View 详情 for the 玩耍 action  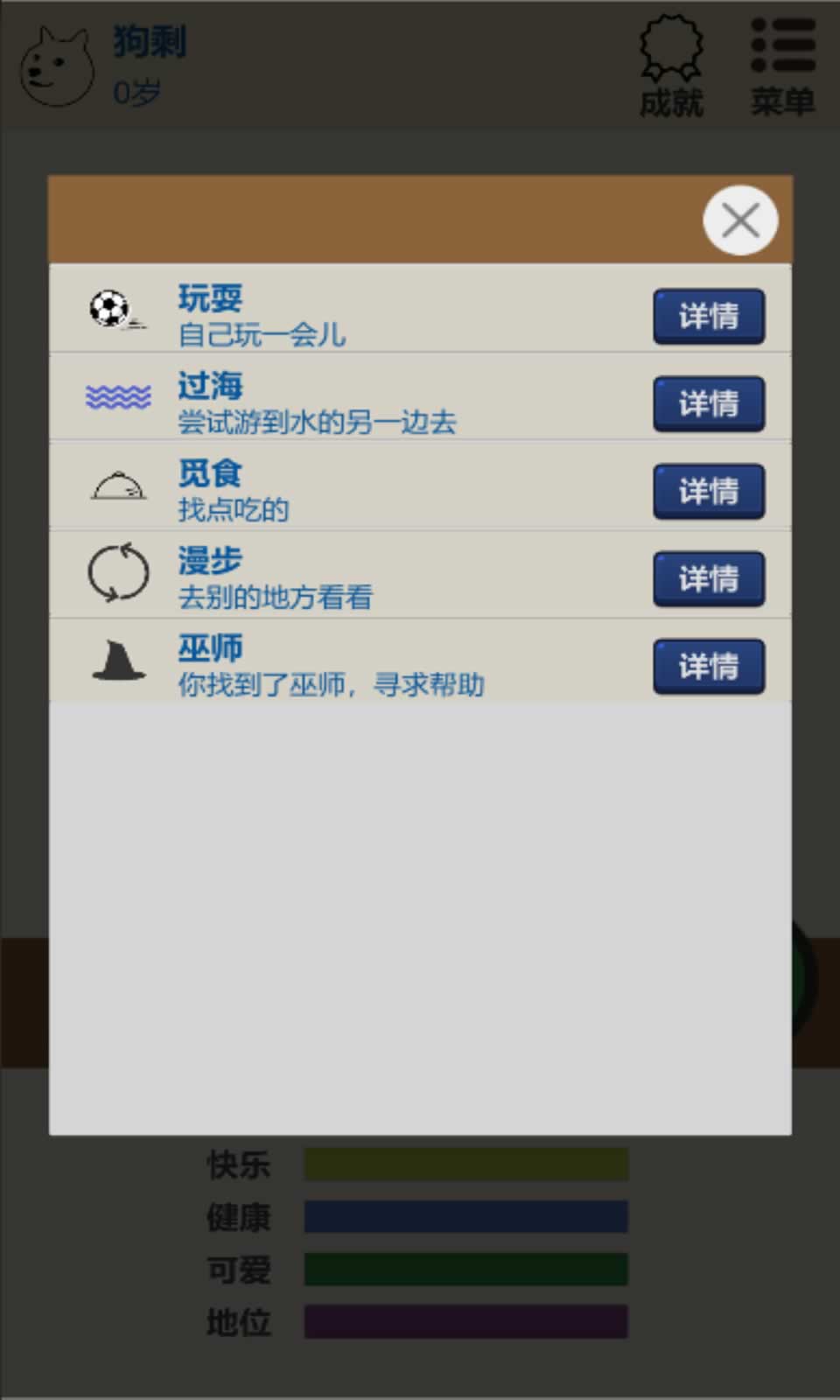point(709,317)
